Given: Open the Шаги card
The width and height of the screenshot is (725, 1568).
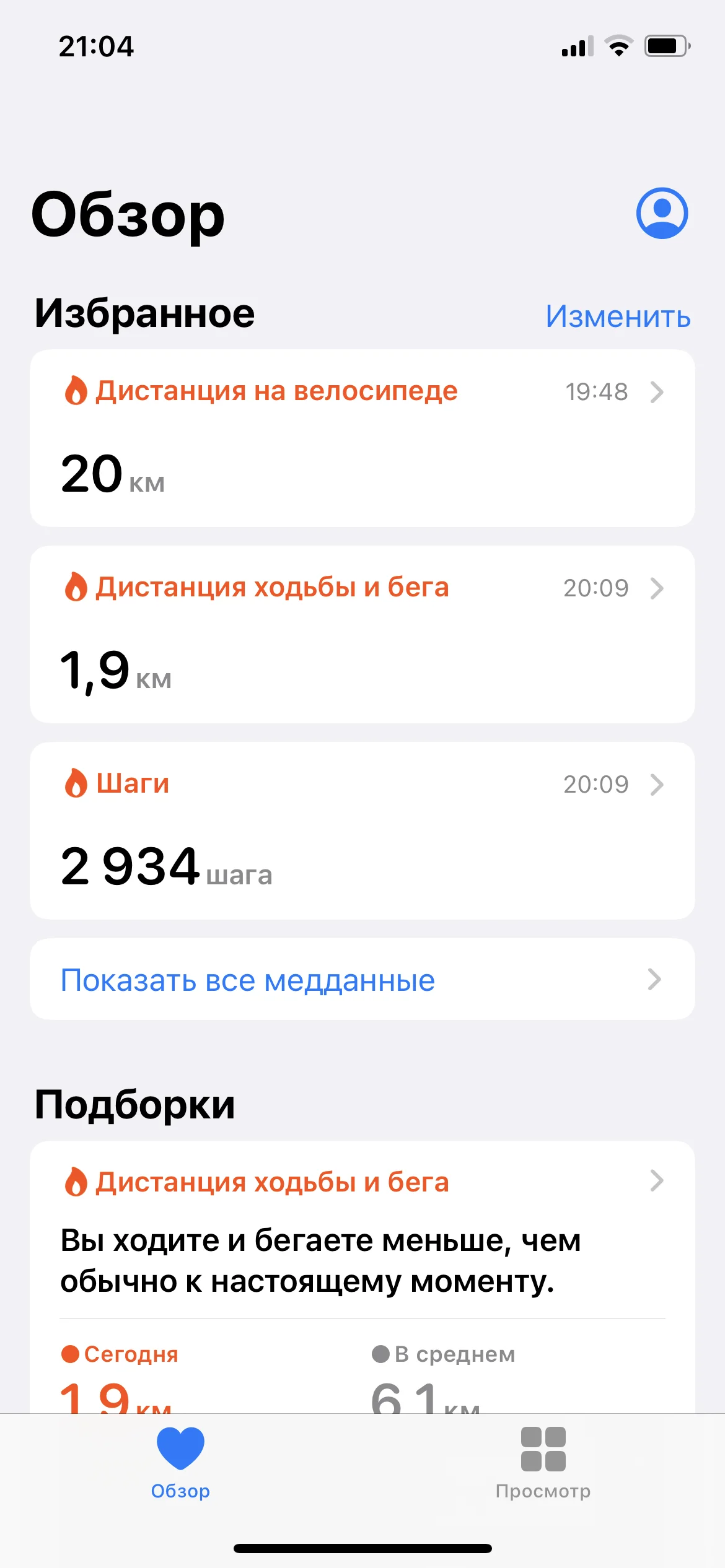Looking at the screenshot, I should click(x=362, y=830).
